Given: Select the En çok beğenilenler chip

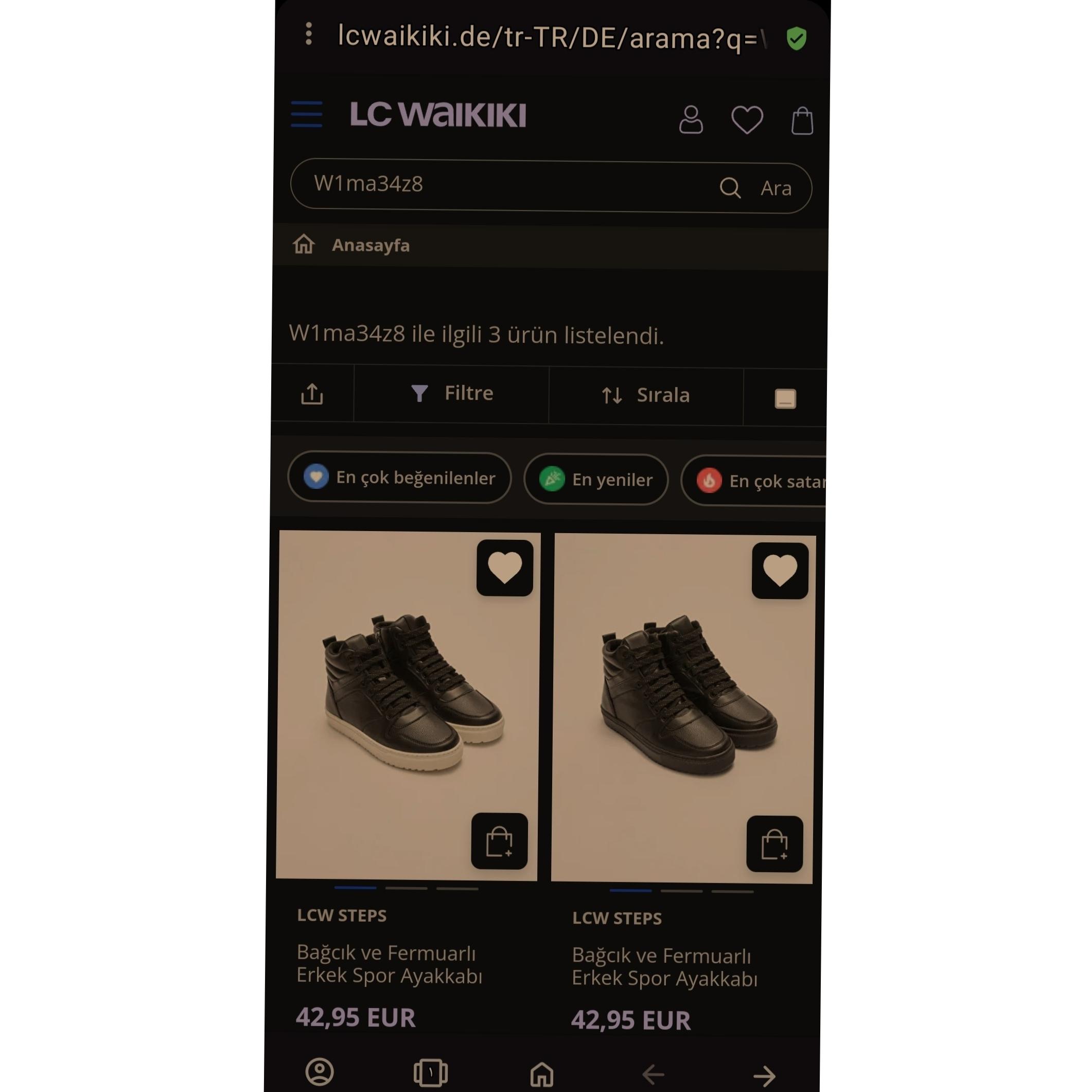Looking at the screenshot, I should [400, 478].
